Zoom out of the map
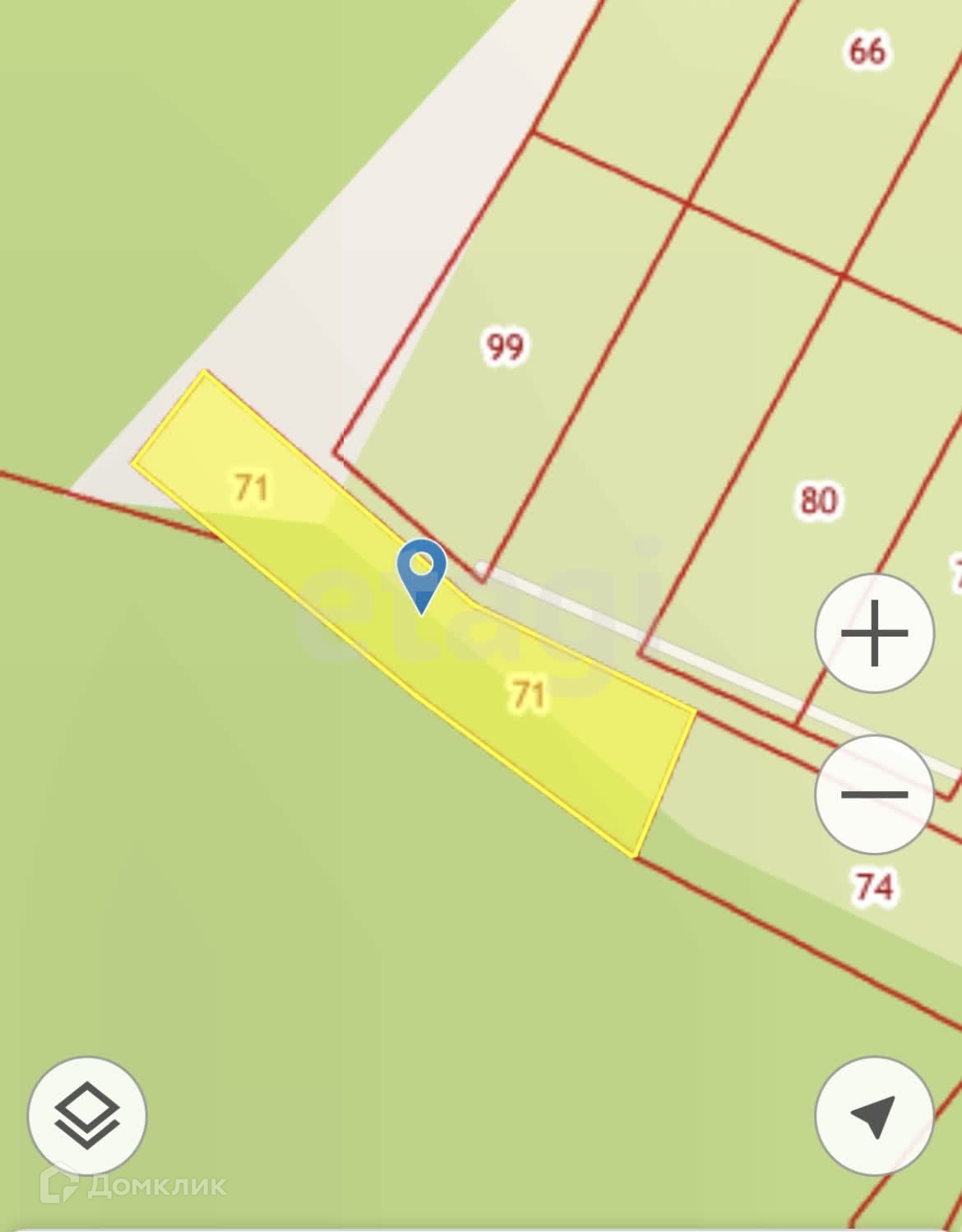Viewport: 962px width, 1232px height. click(874, 794)
